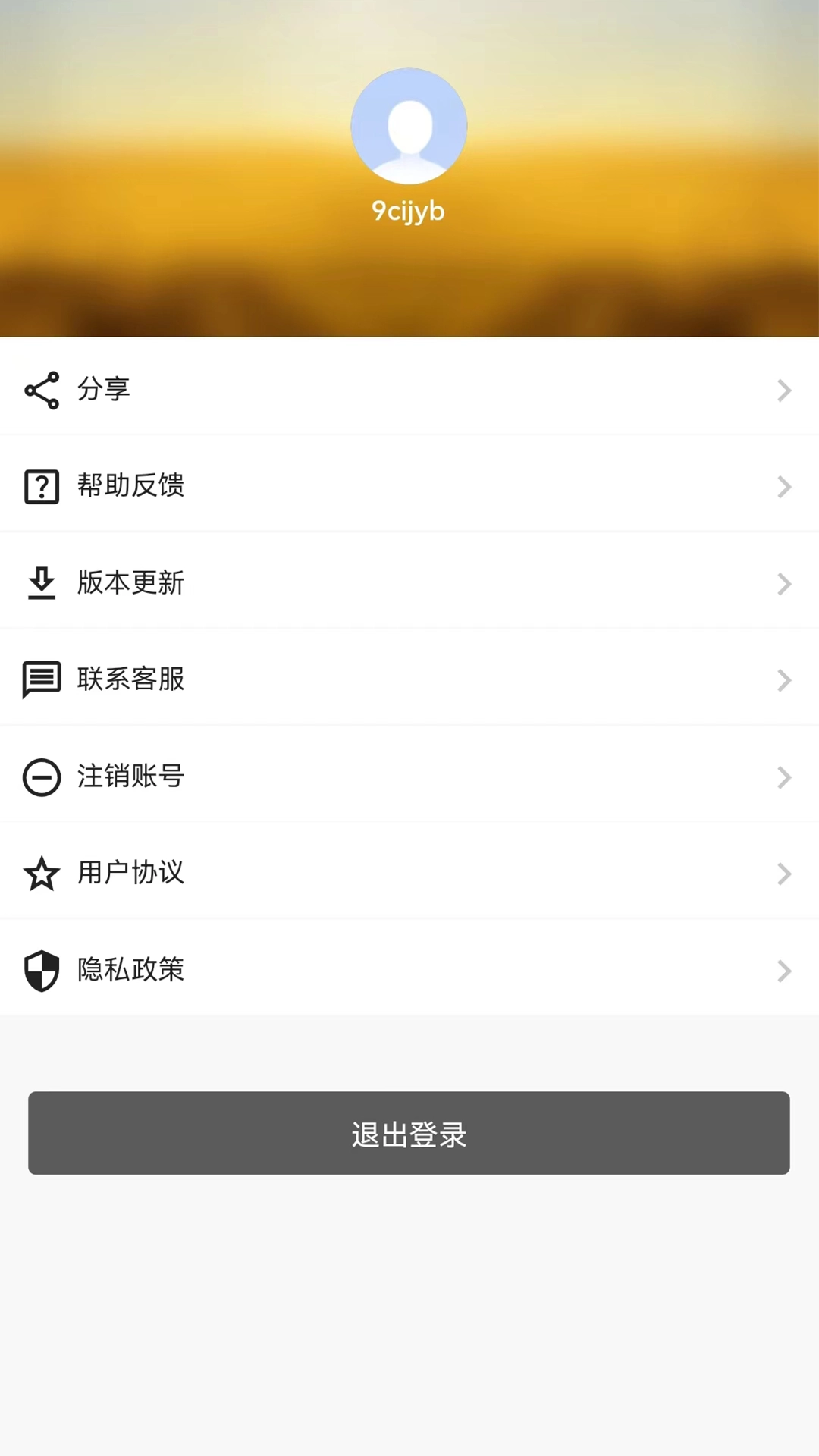Expand the chevron beside 隐私政策
This screenshot has width=819, height=1456.
click(x=784, y=971)
